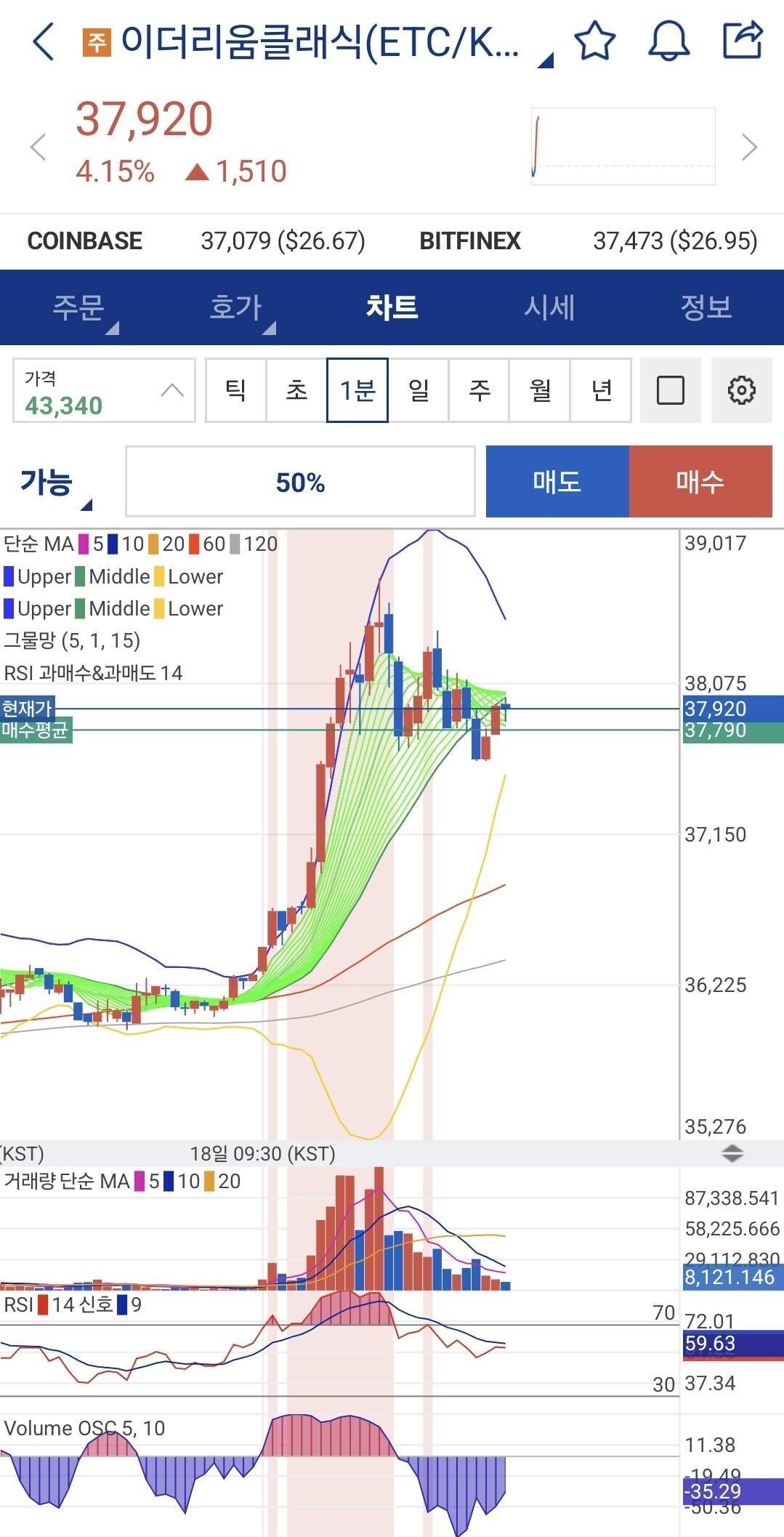Screen dimensions: 784x1537
Task: Open the 가능 order quantity dropdown
Action: coord(48,483)
